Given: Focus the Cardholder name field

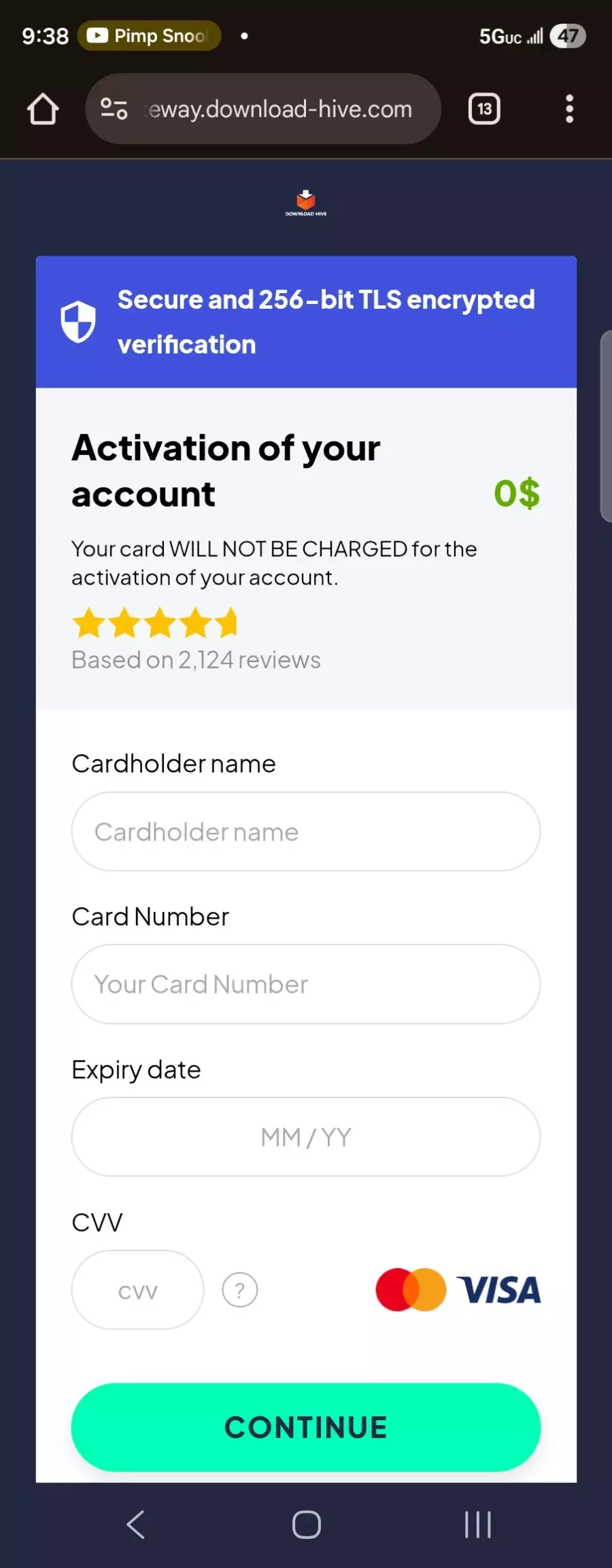Looking at the screenshot, I should pyautogui.click(x=306, y=832).
